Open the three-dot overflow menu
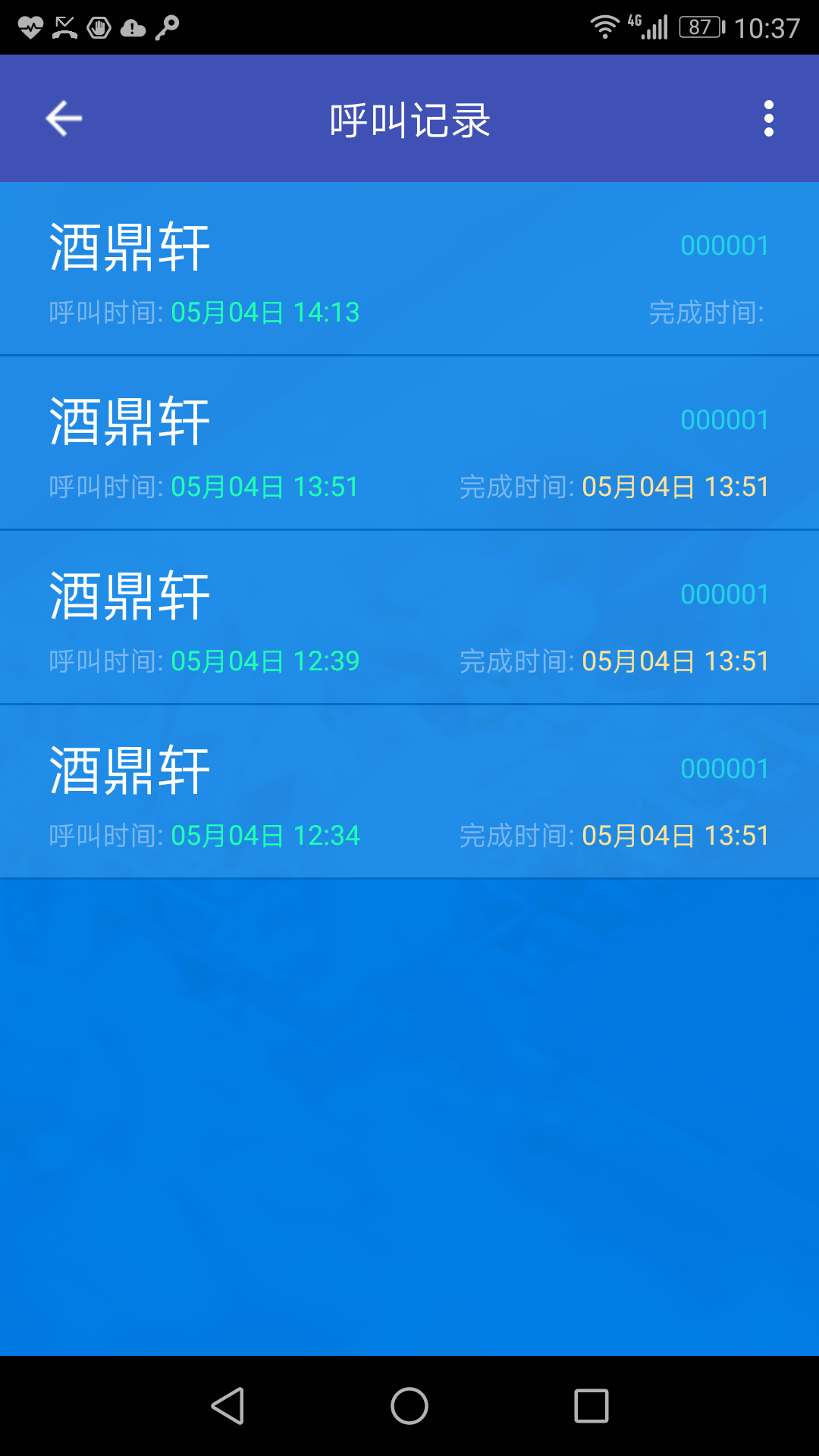 click(769, 118)
